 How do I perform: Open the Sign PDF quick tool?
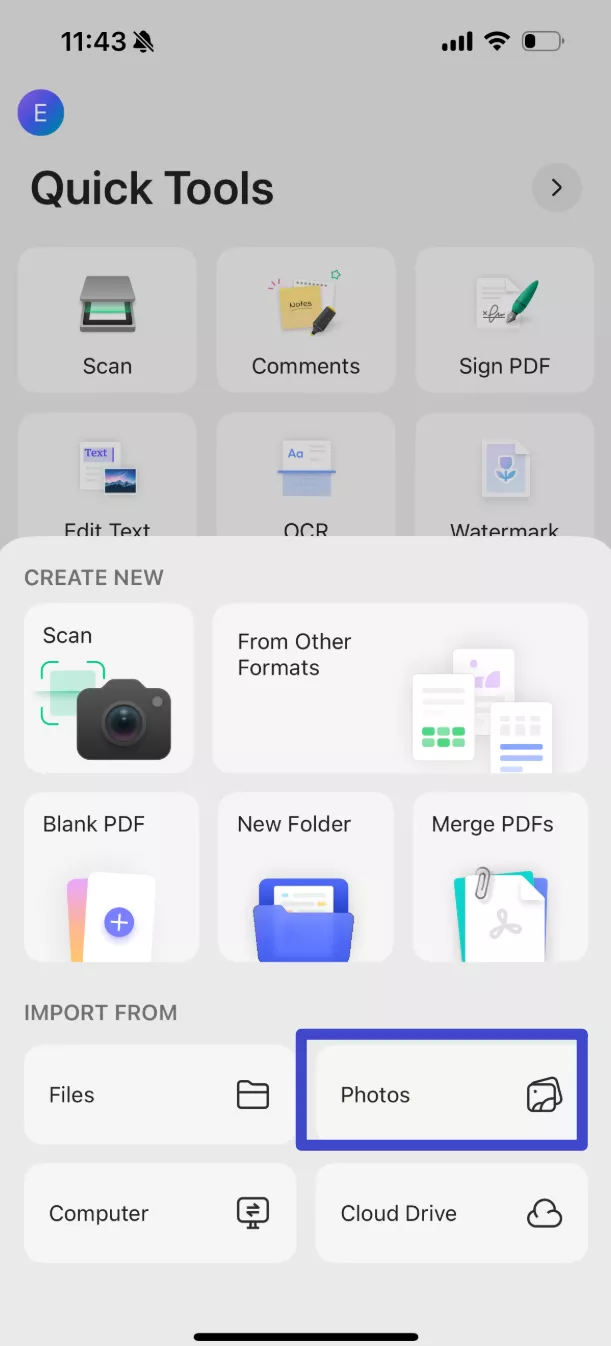(504, 320)
